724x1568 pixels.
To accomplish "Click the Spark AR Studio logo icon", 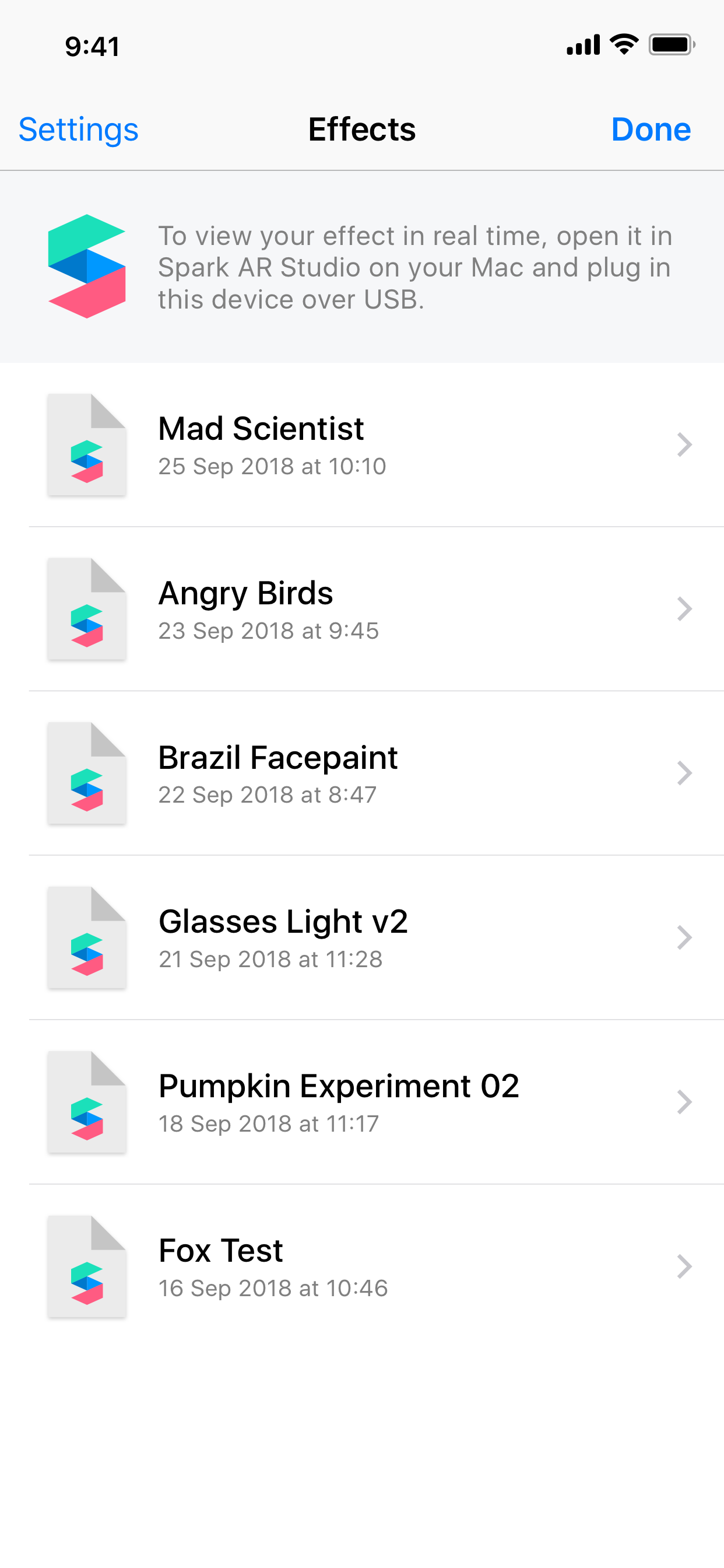I will tap(86, 268).
